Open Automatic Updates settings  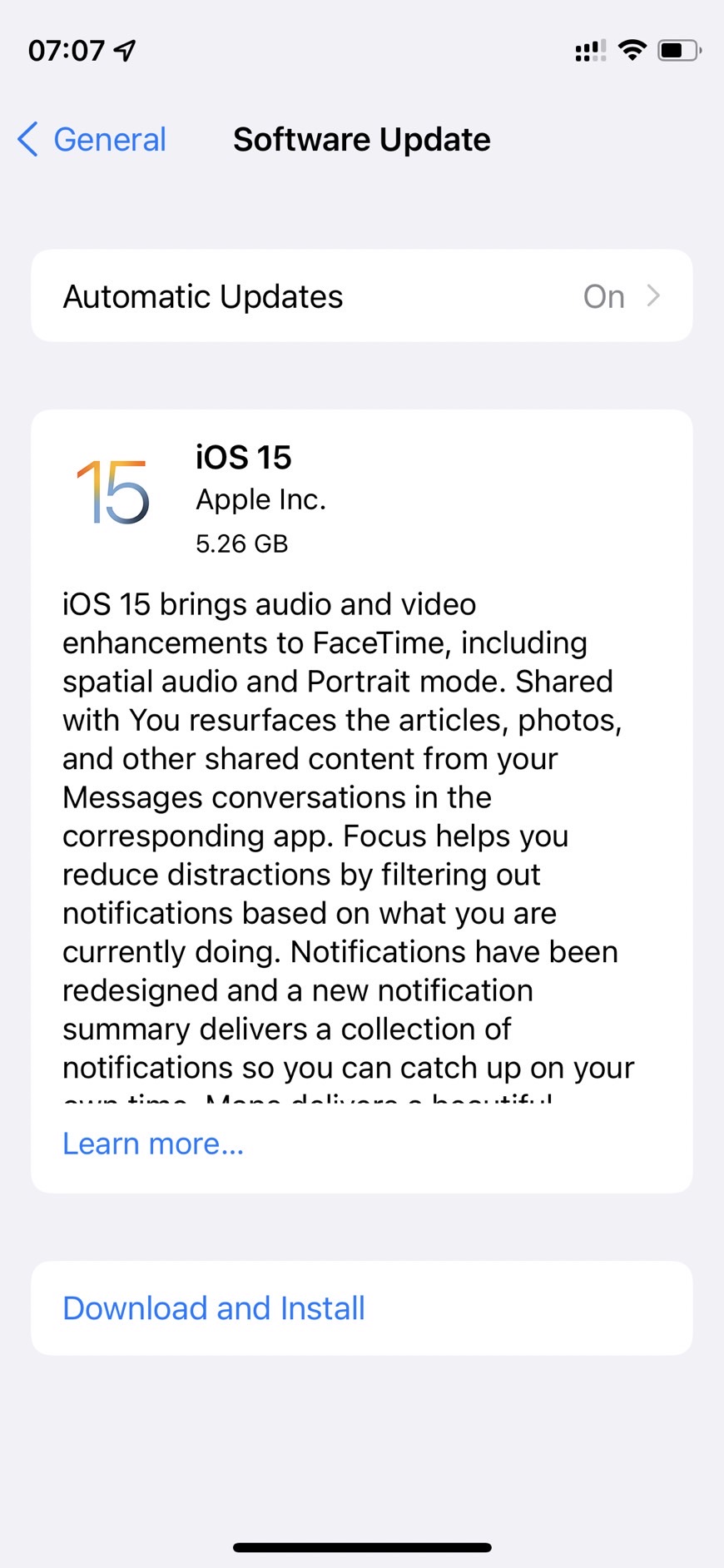pos(362,296)
